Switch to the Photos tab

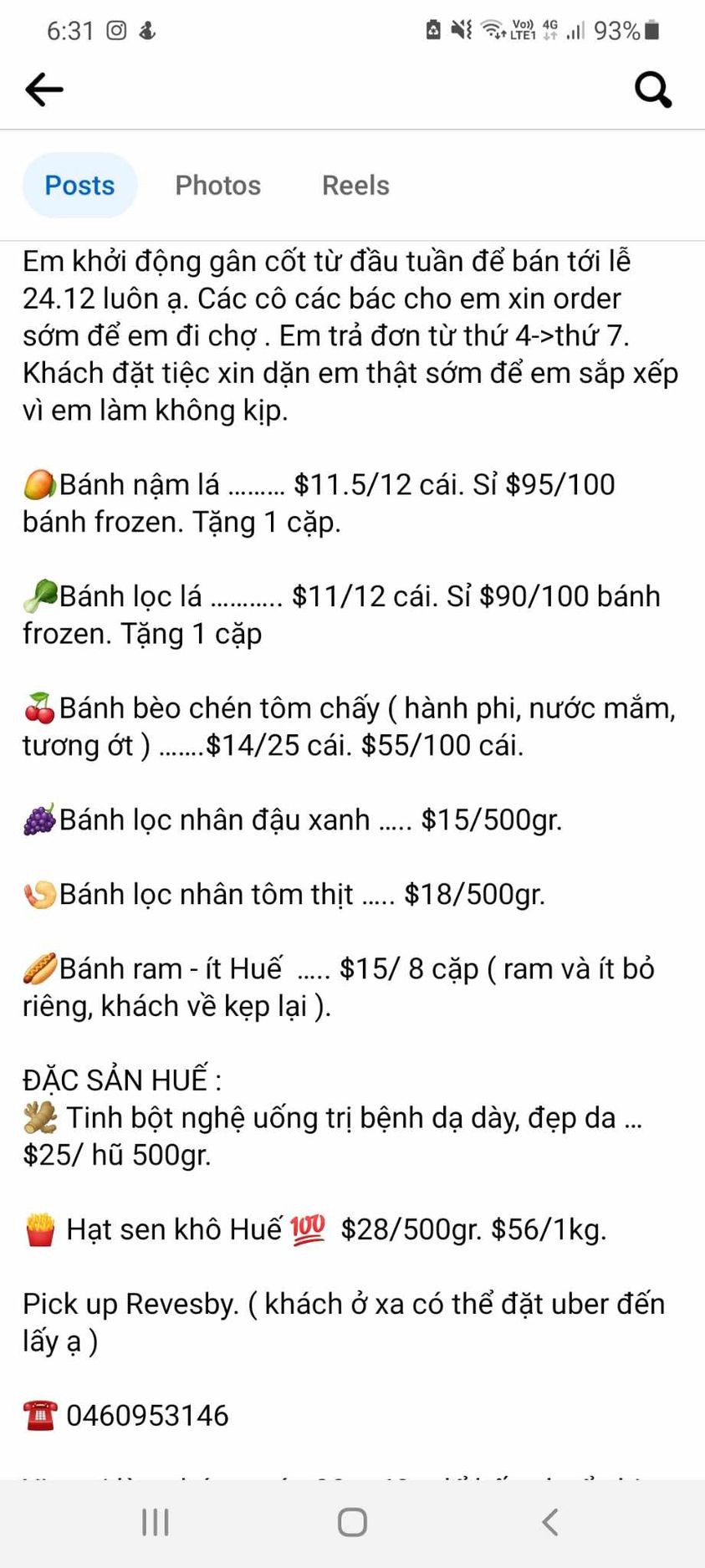(x=217, y=185)
